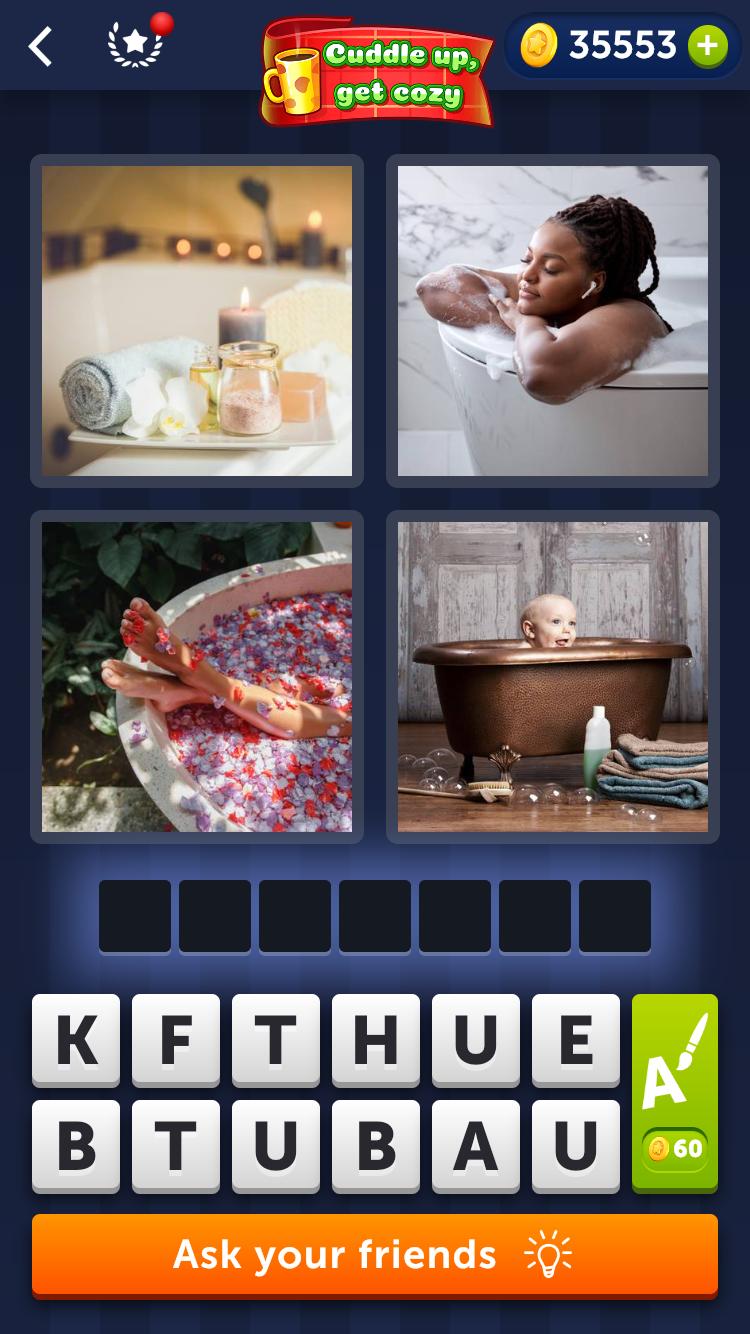The width and height of the screenshot is (750, 1334).
Task: Select the letter K tile
Action: click(x=76, y=1041)
